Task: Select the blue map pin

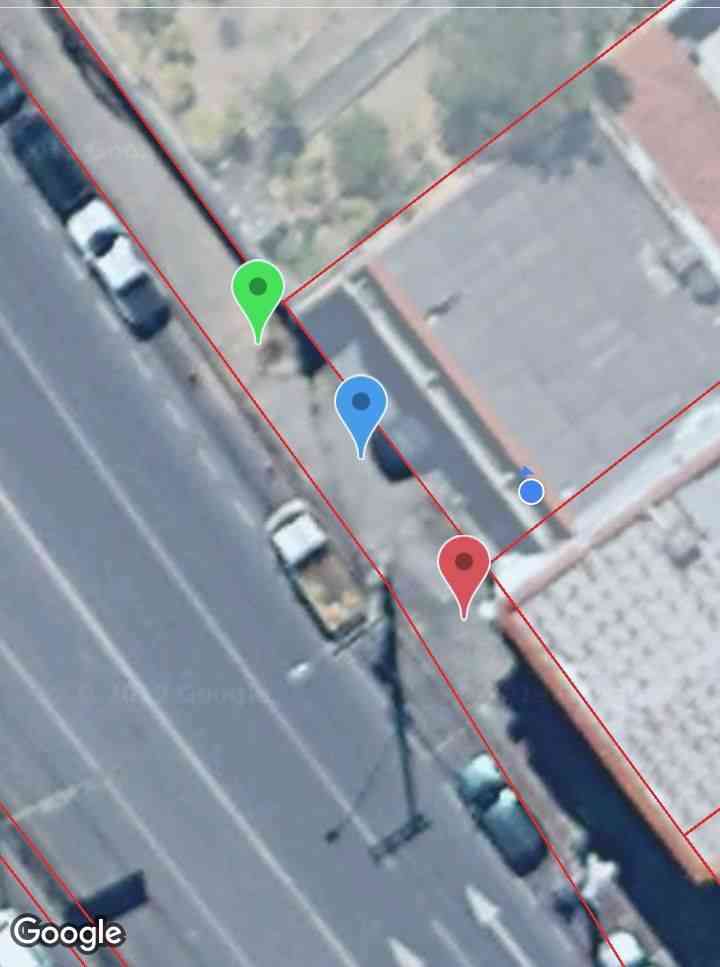Action: click(x=361, y=407)
